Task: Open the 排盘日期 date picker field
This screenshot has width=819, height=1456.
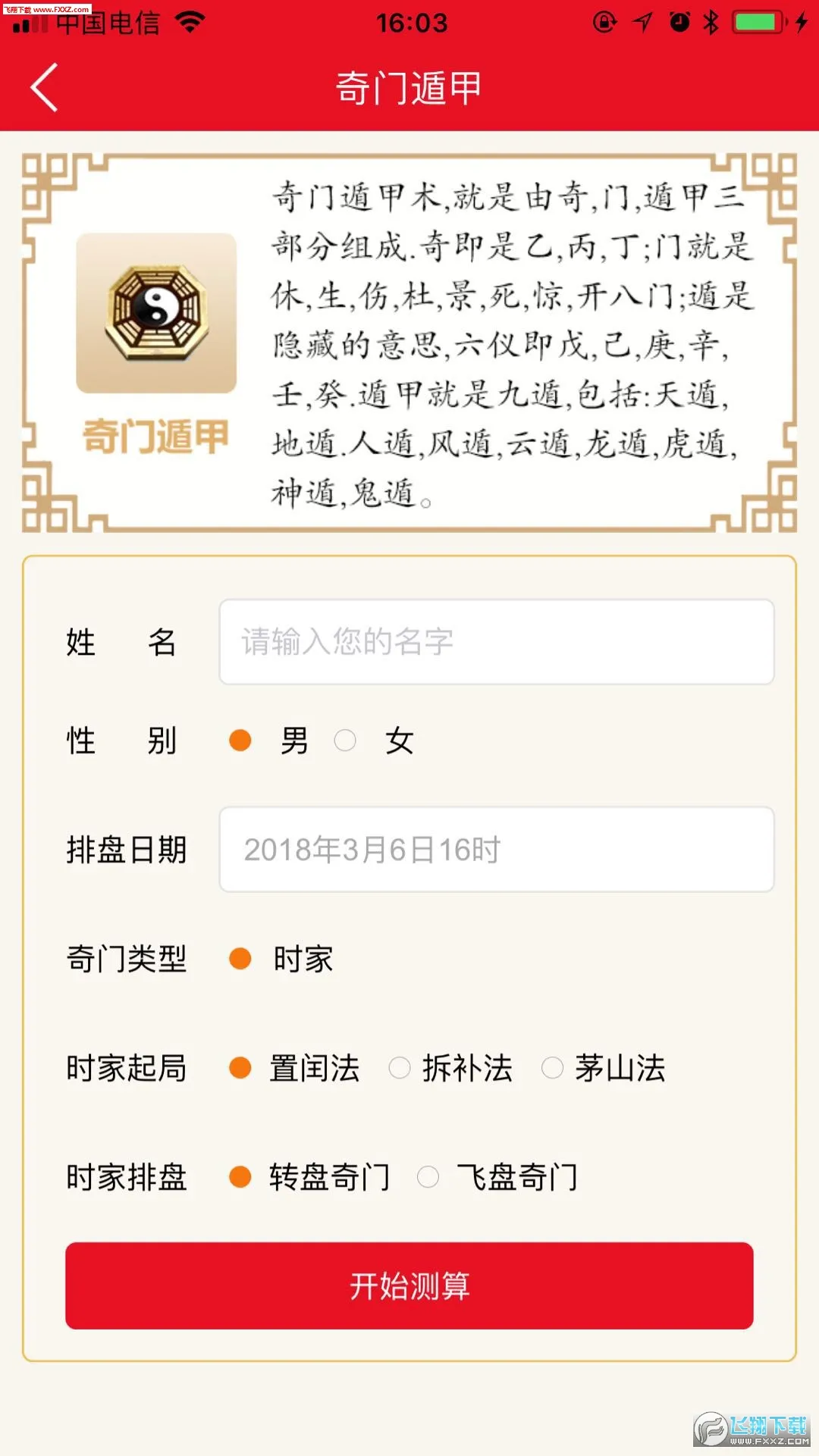Action: click(496, 850)
